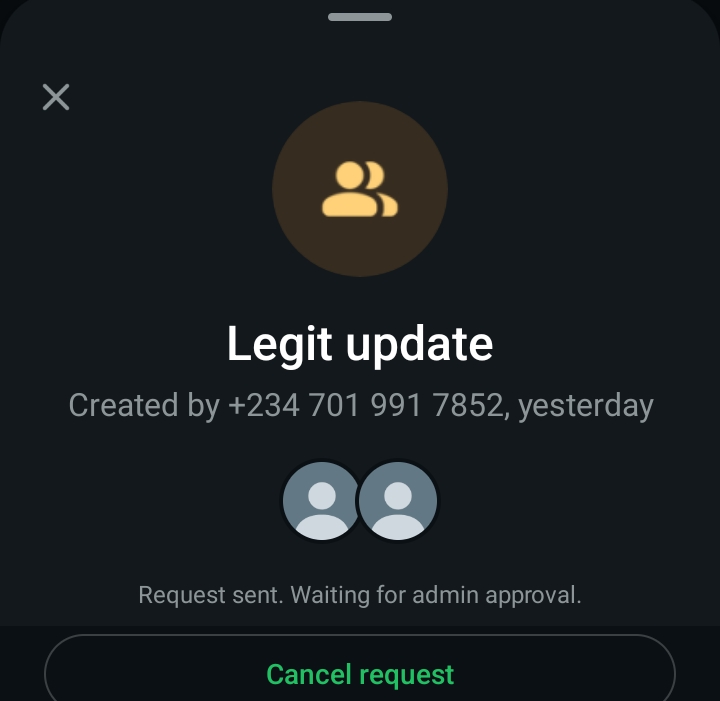Viewport: 720px width, 701px height.
Task: Cancel the join request
Action: coord(360,673)
